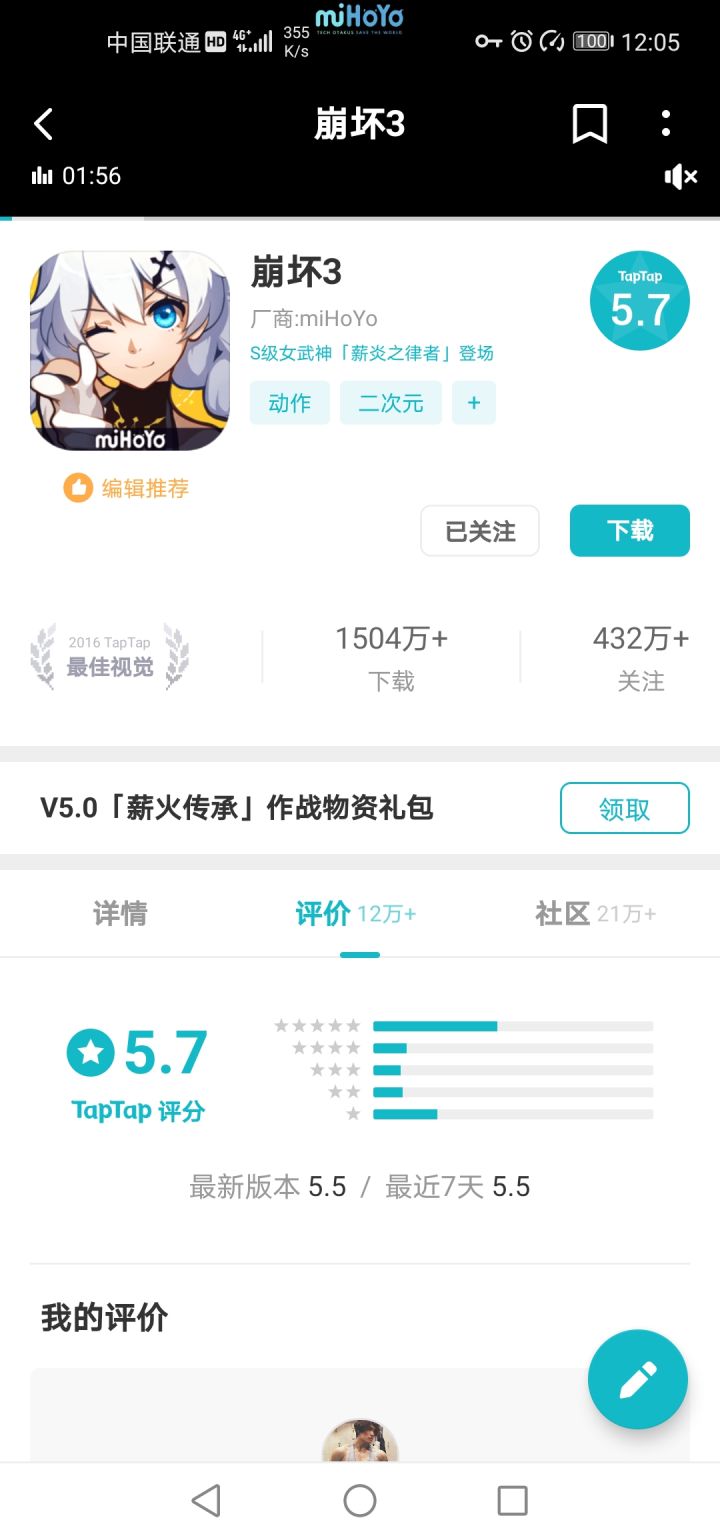Open the three-dot overflow menu
This screenshot has width=720, height=1540.
coord(665,123)
